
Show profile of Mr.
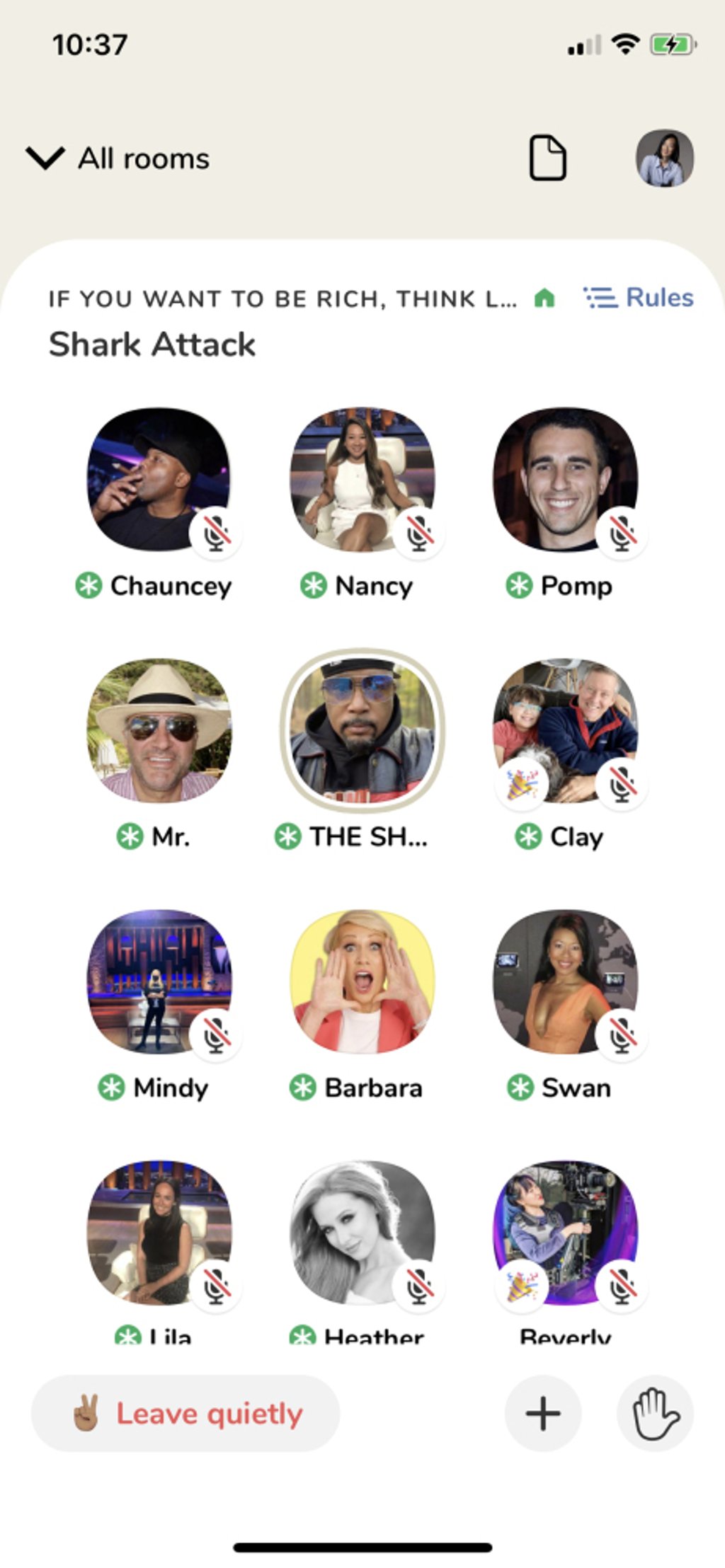coord(159,731)
